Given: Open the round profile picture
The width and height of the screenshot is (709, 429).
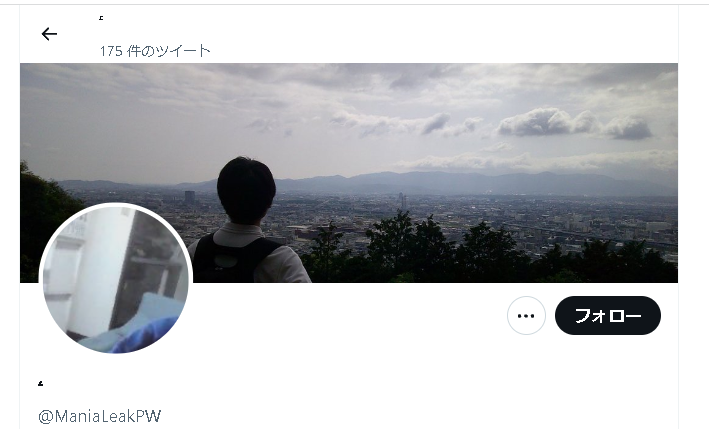Looking at the screenshot, I should (115, 280).
